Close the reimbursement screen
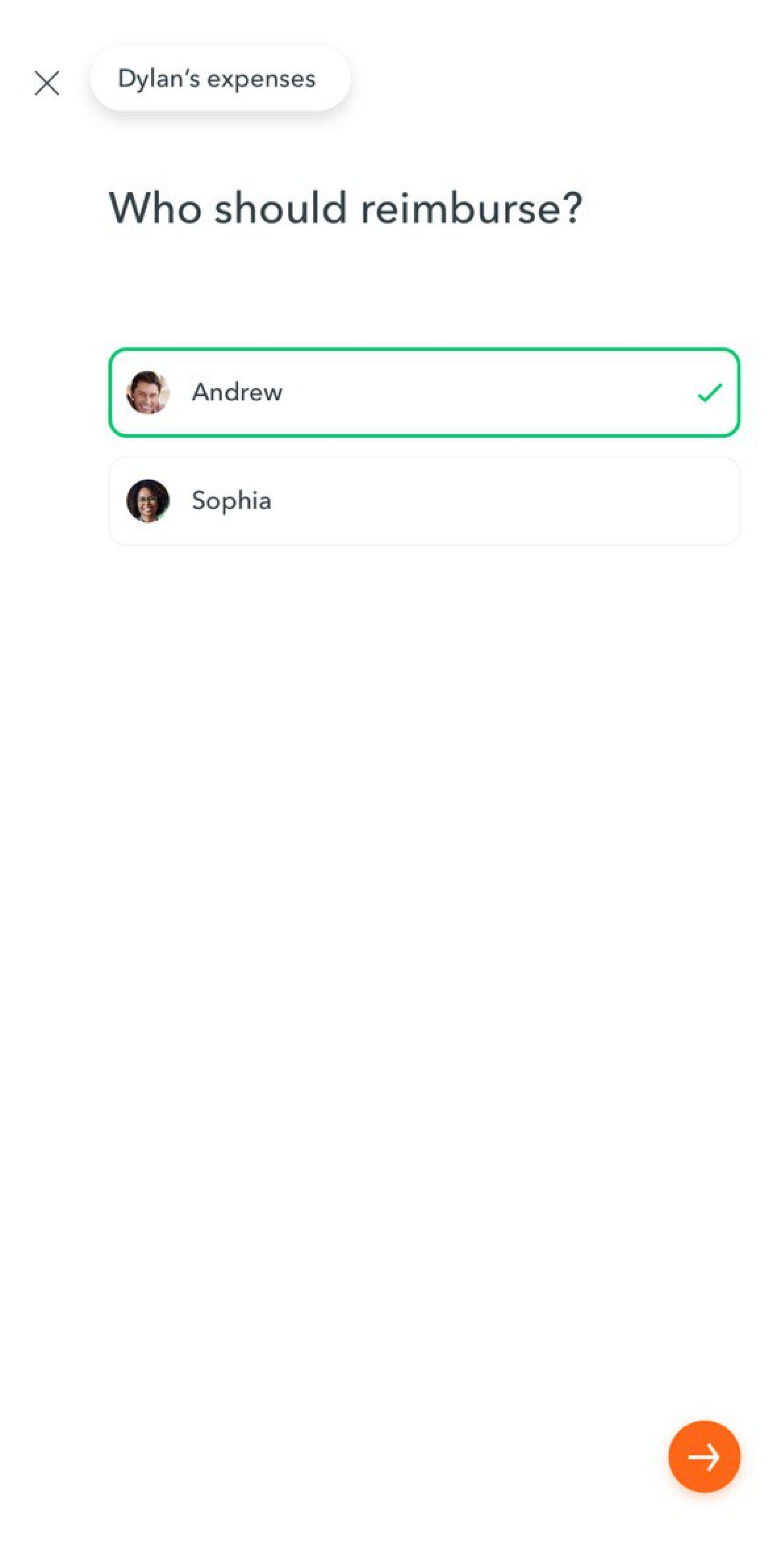The image size is (777, 1568). 47,84
